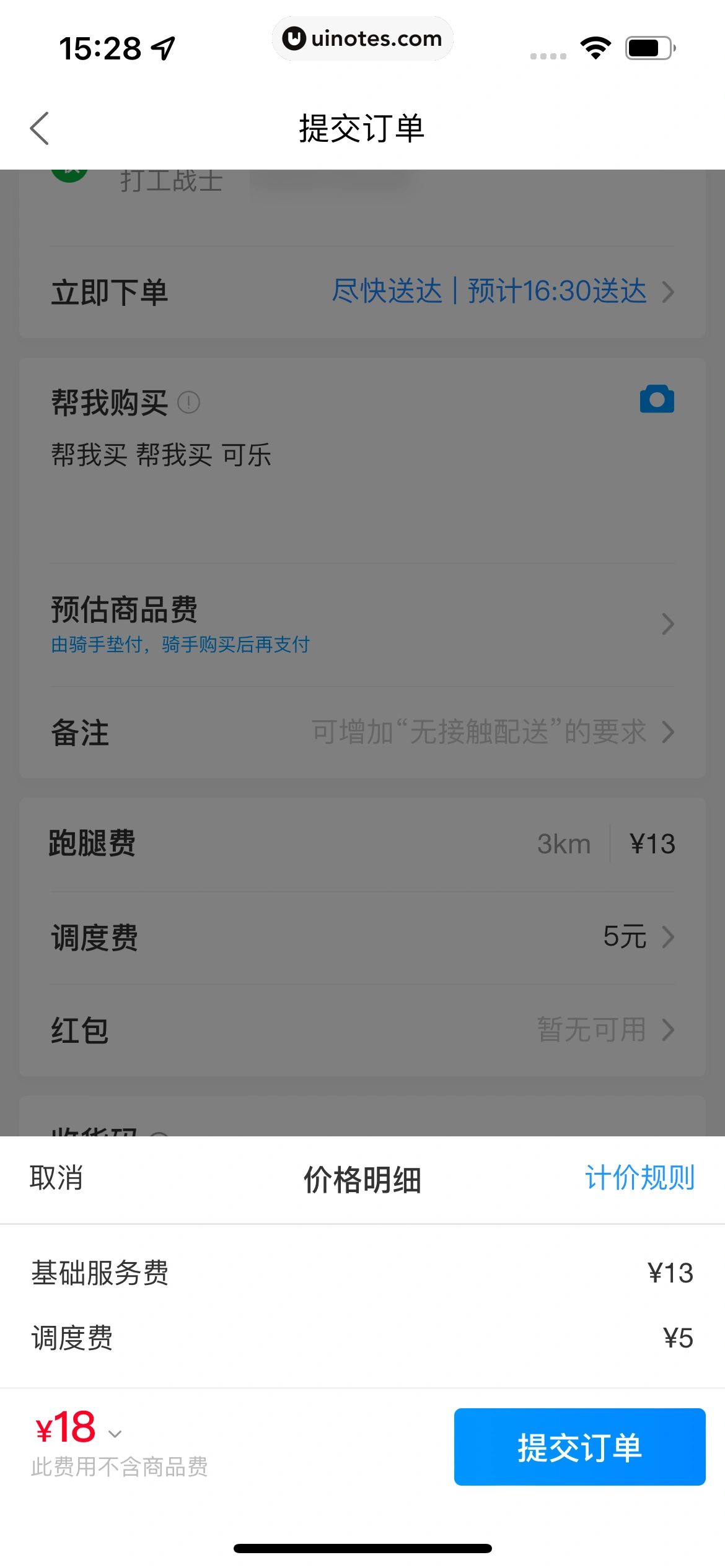Tap the info icon next to 帮我购买
The image size is (725, 1568).
coord(188,403)
